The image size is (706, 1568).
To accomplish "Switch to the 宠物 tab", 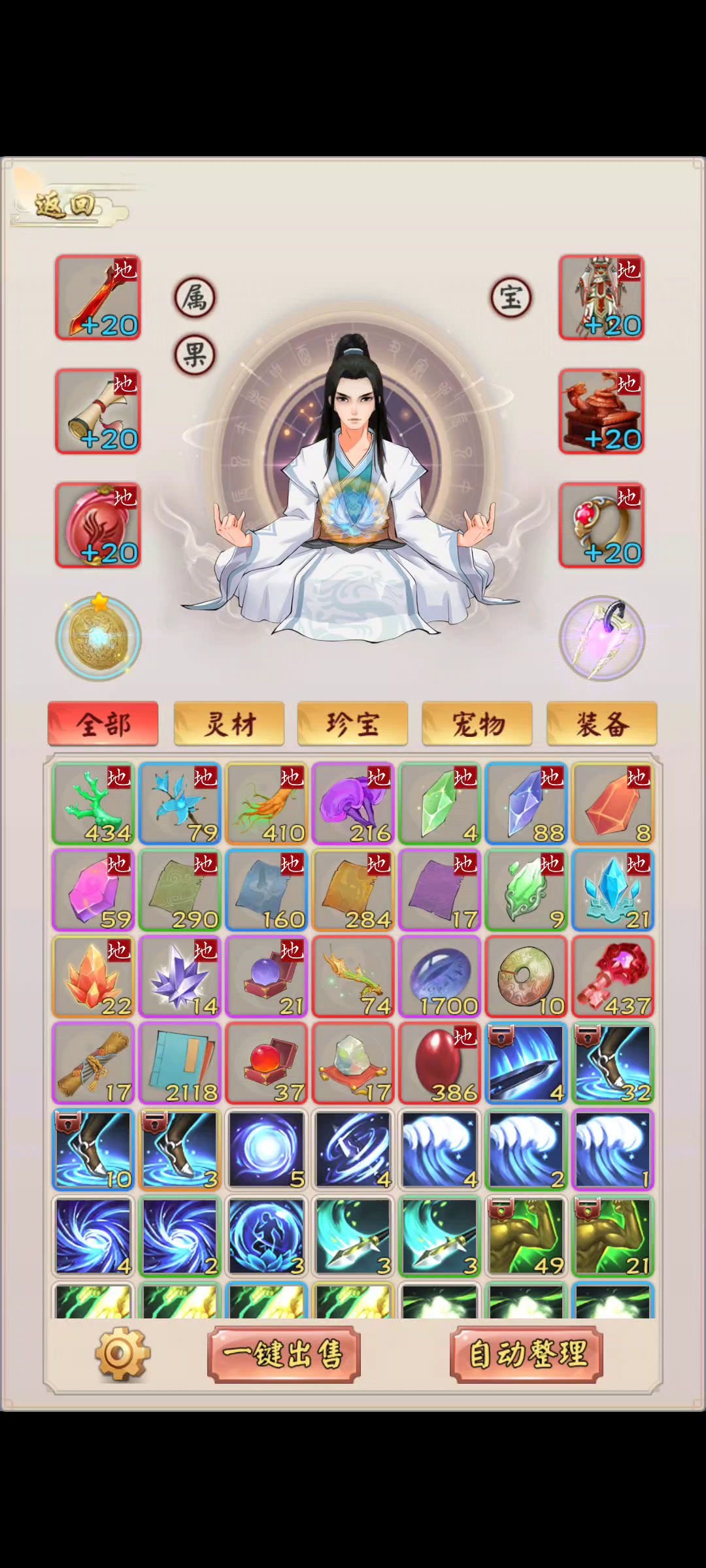I will click(477, 724).
